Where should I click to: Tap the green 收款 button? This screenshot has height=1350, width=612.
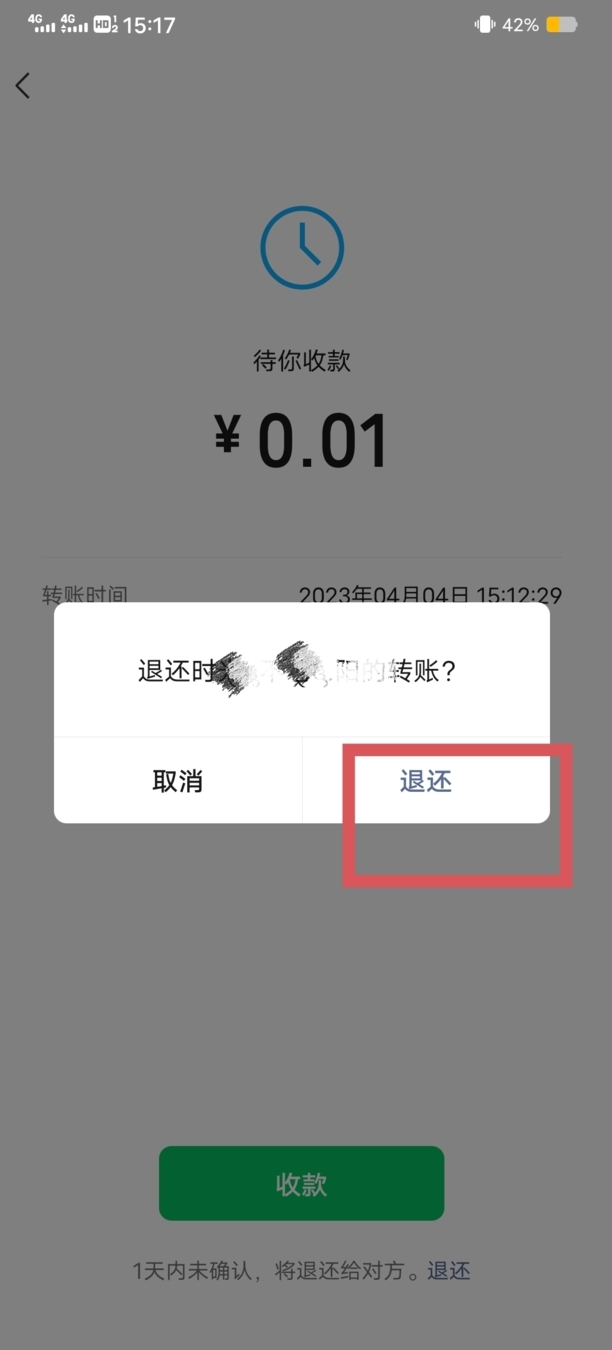301,1184
